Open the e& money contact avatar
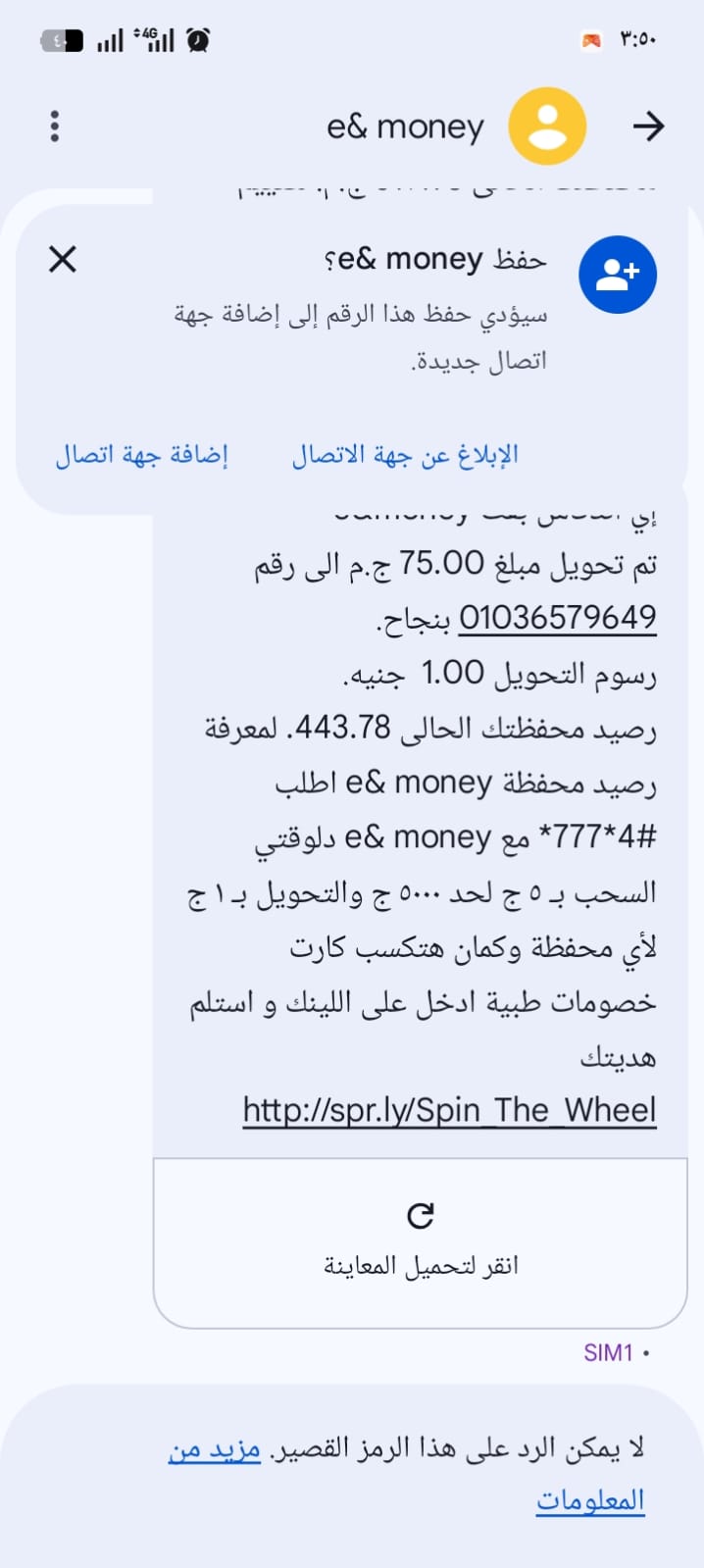Image resolution: width=704 pixels, height=1568 pixels. pos(547,126)
